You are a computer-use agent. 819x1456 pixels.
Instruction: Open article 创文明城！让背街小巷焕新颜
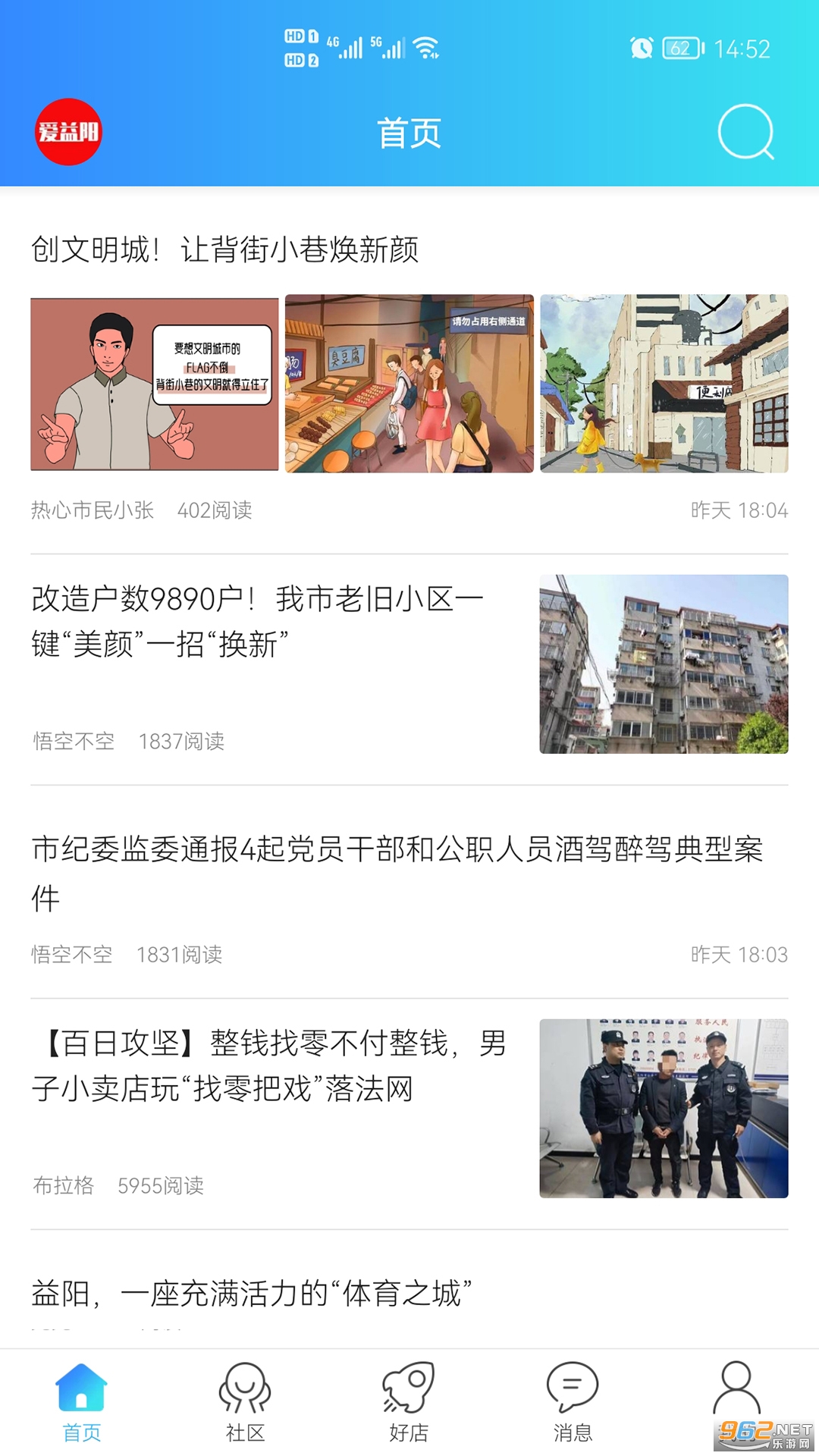(224, 249)
